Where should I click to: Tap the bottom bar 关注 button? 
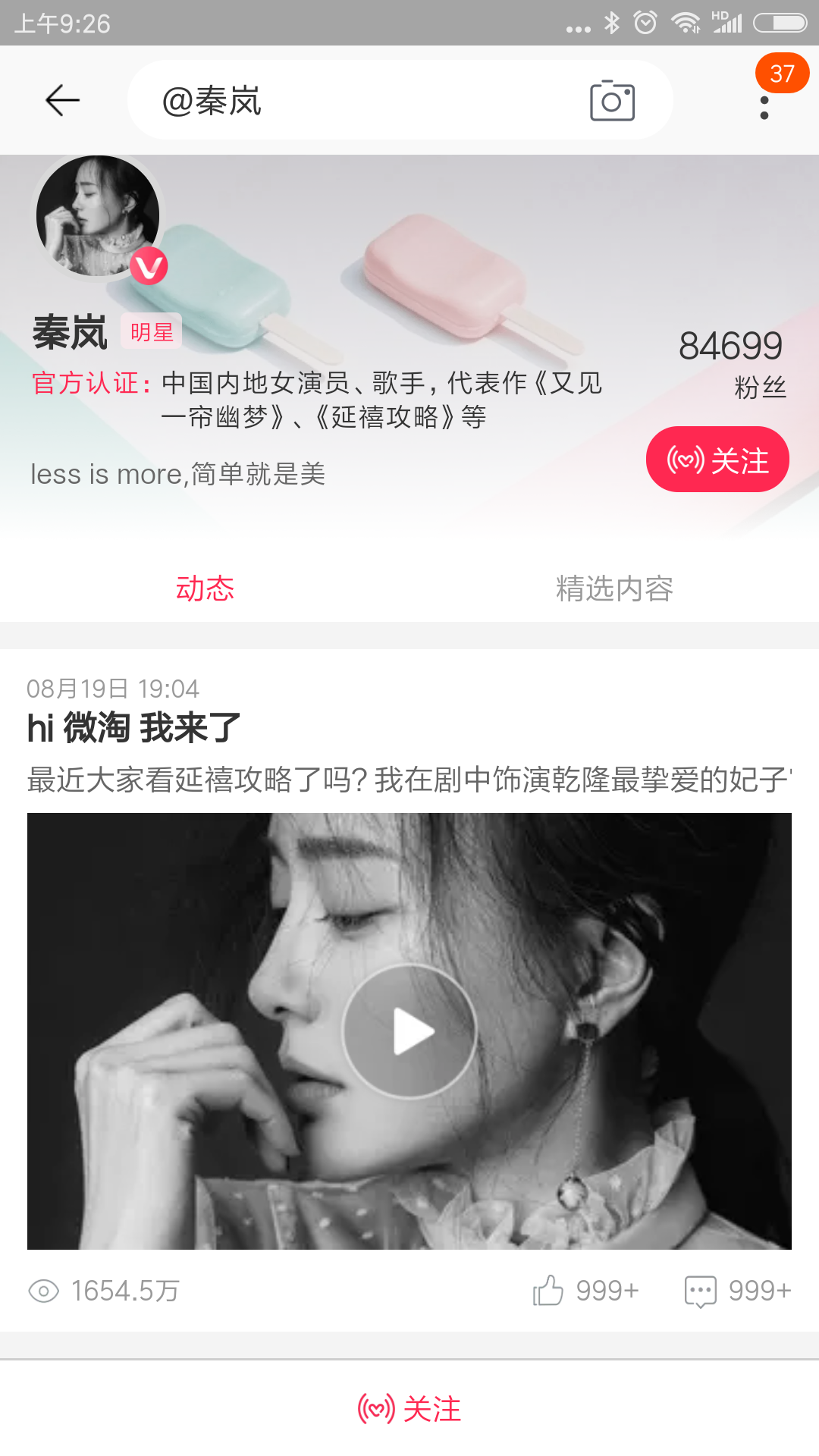tap(409, 1409)
